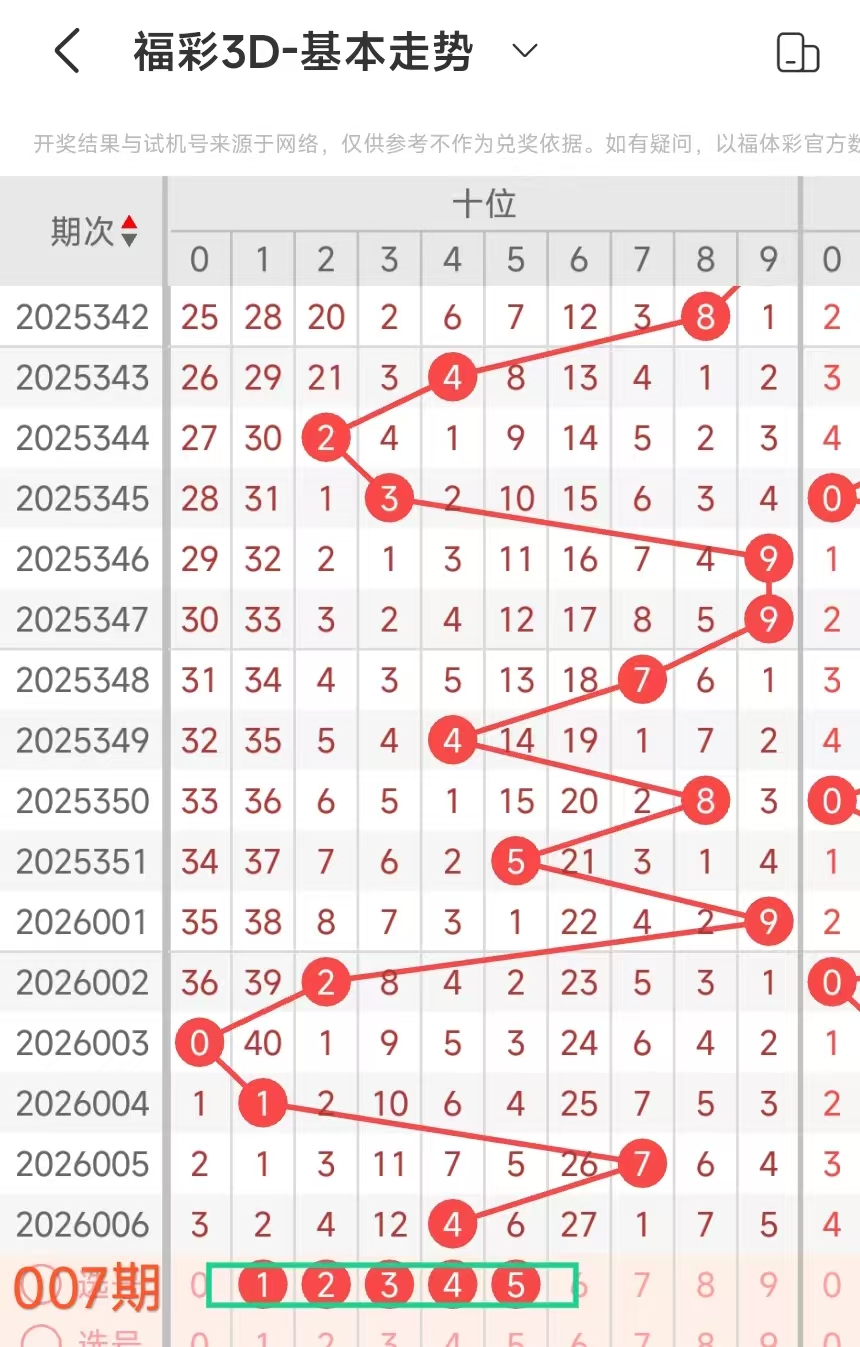Expand the 福彩3D-基本走势 chart type dropdown

[524, 51]
